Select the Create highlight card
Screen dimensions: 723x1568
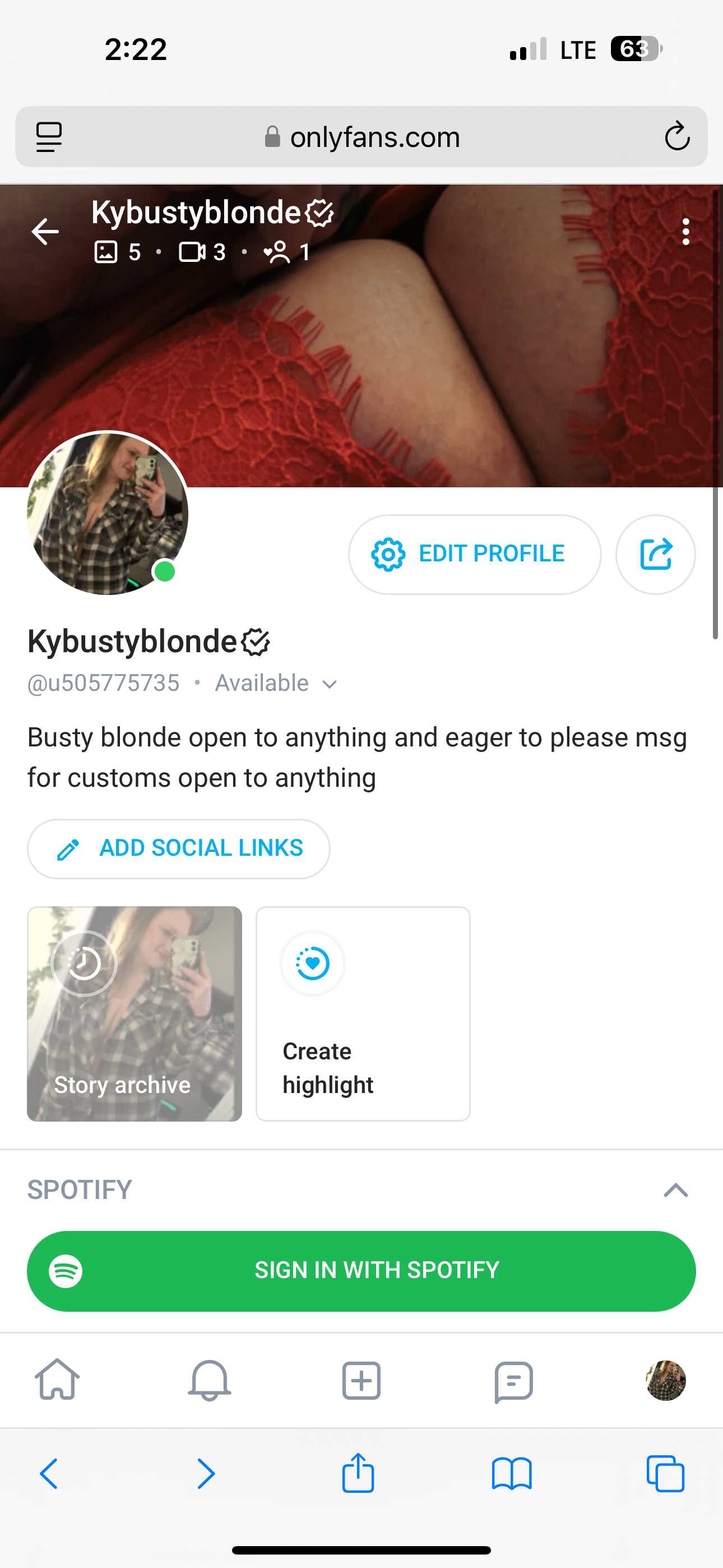coord(363,1013)
